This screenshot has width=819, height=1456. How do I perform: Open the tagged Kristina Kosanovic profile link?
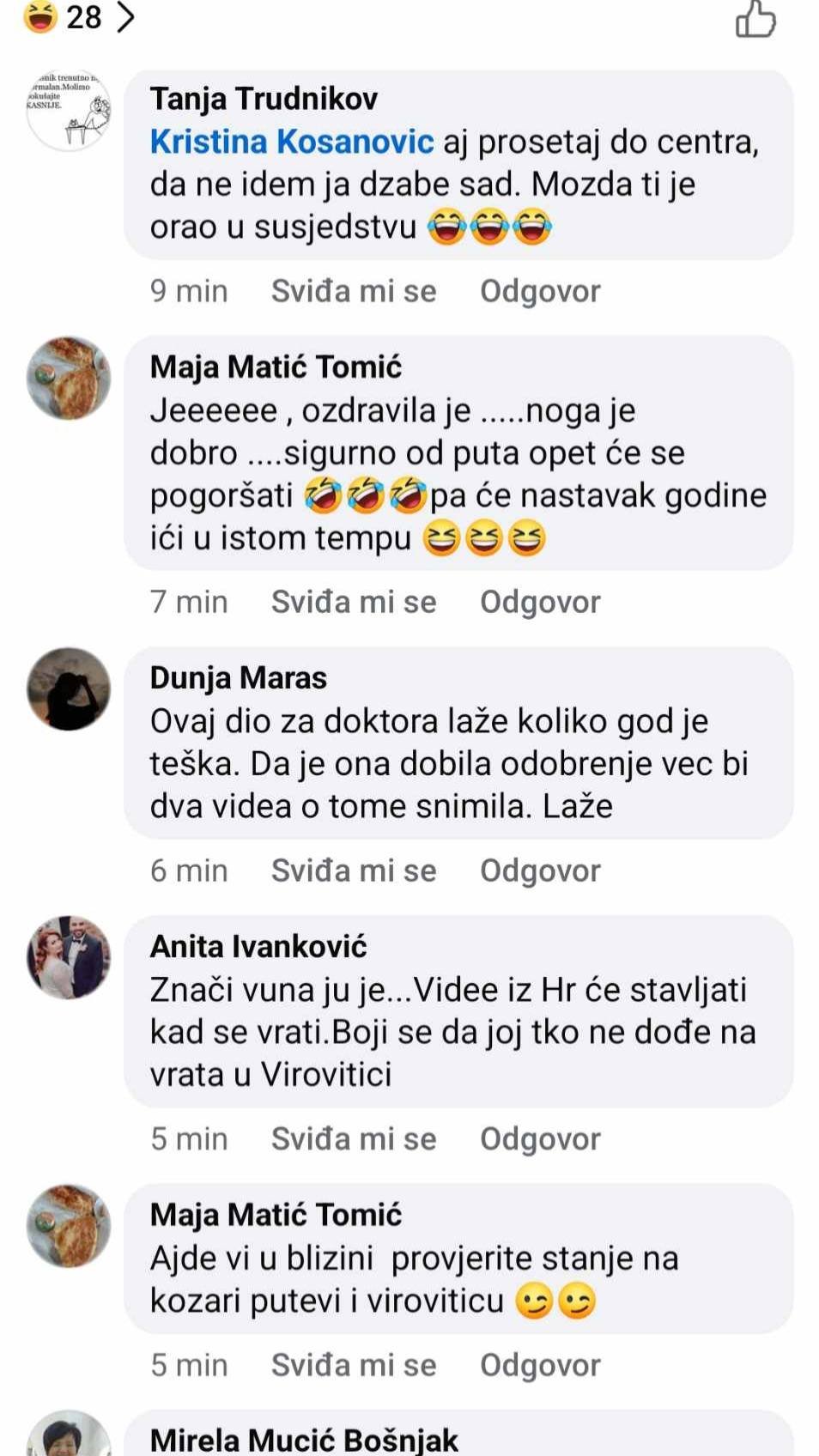tap(292, 142)
